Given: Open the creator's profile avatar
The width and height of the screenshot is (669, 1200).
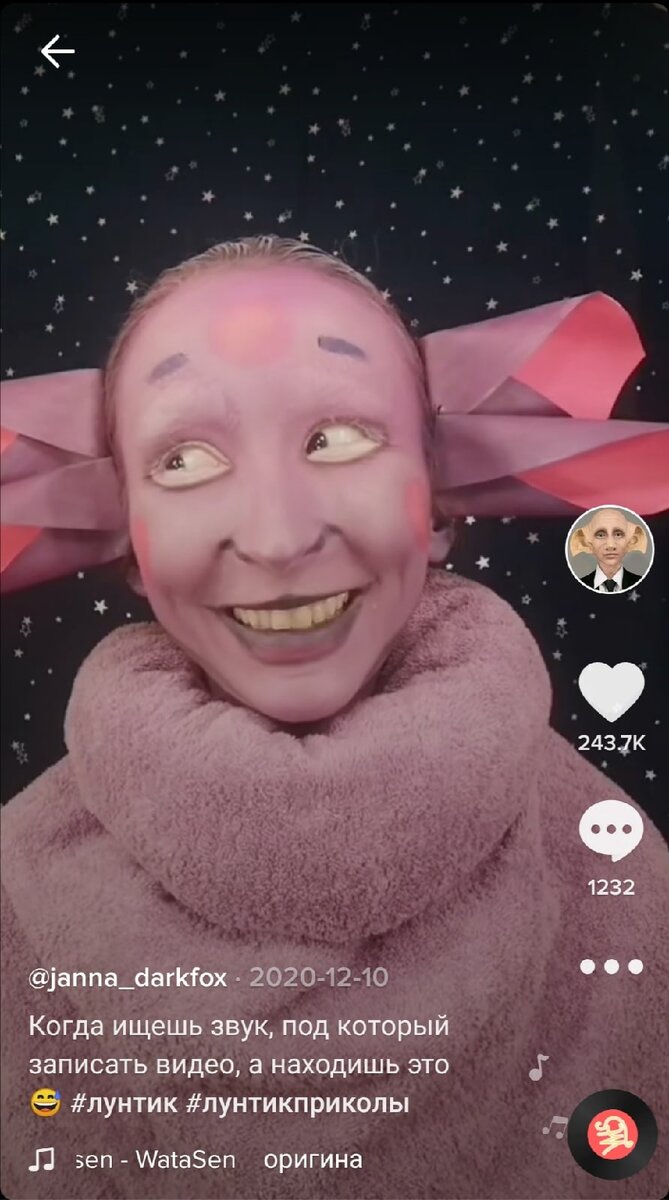Looking at the screenshot, I should pos(610,549).
